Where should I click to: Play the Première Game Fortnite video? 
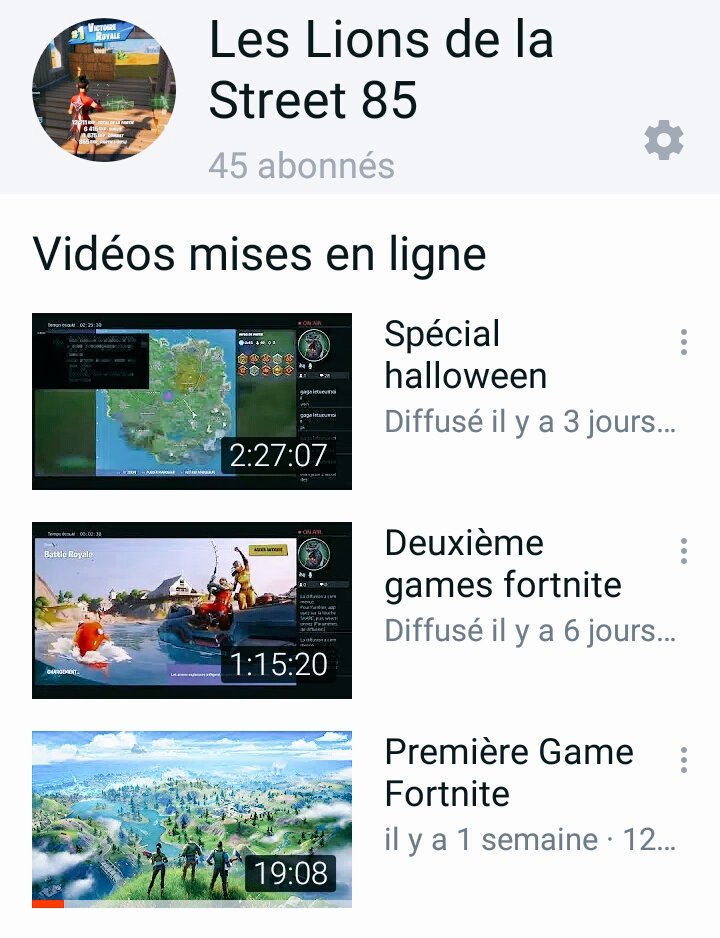point(192,819)
